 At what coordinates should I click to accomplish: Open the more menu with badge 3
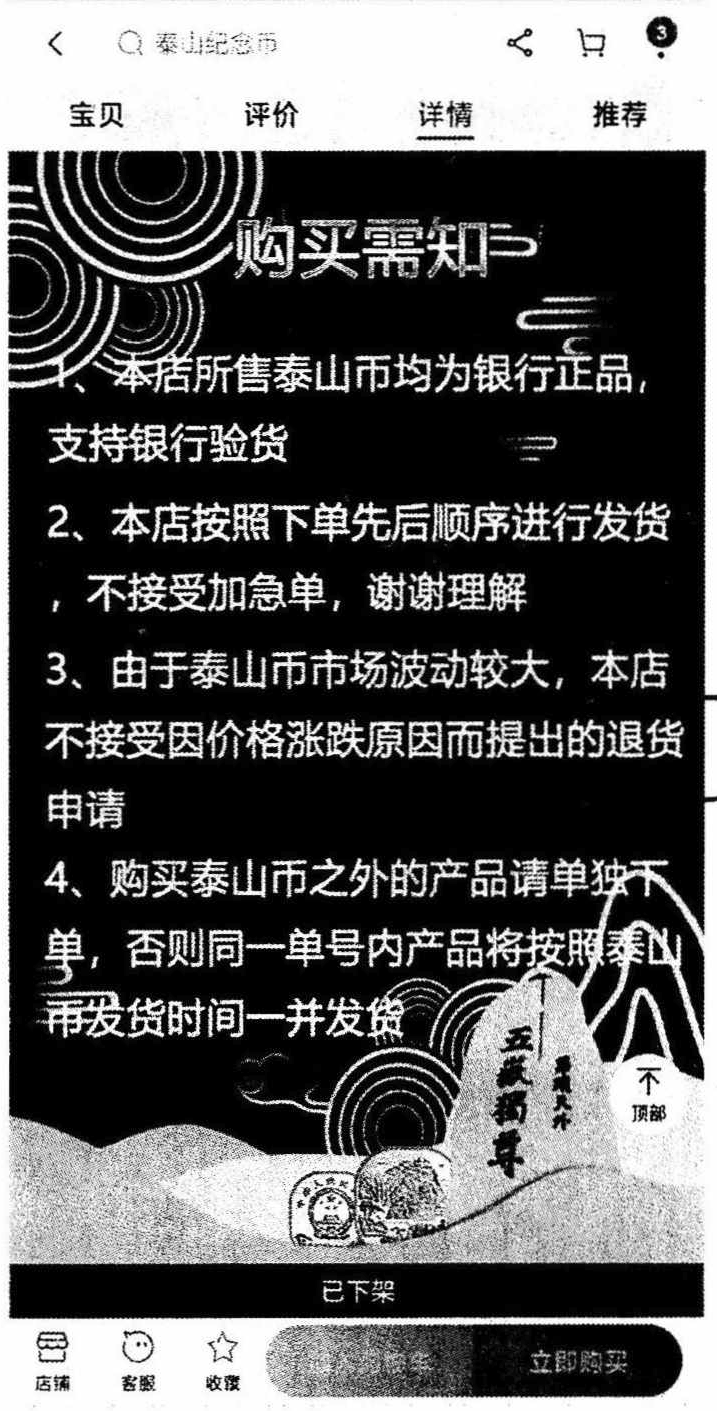[x=660, y=38]
